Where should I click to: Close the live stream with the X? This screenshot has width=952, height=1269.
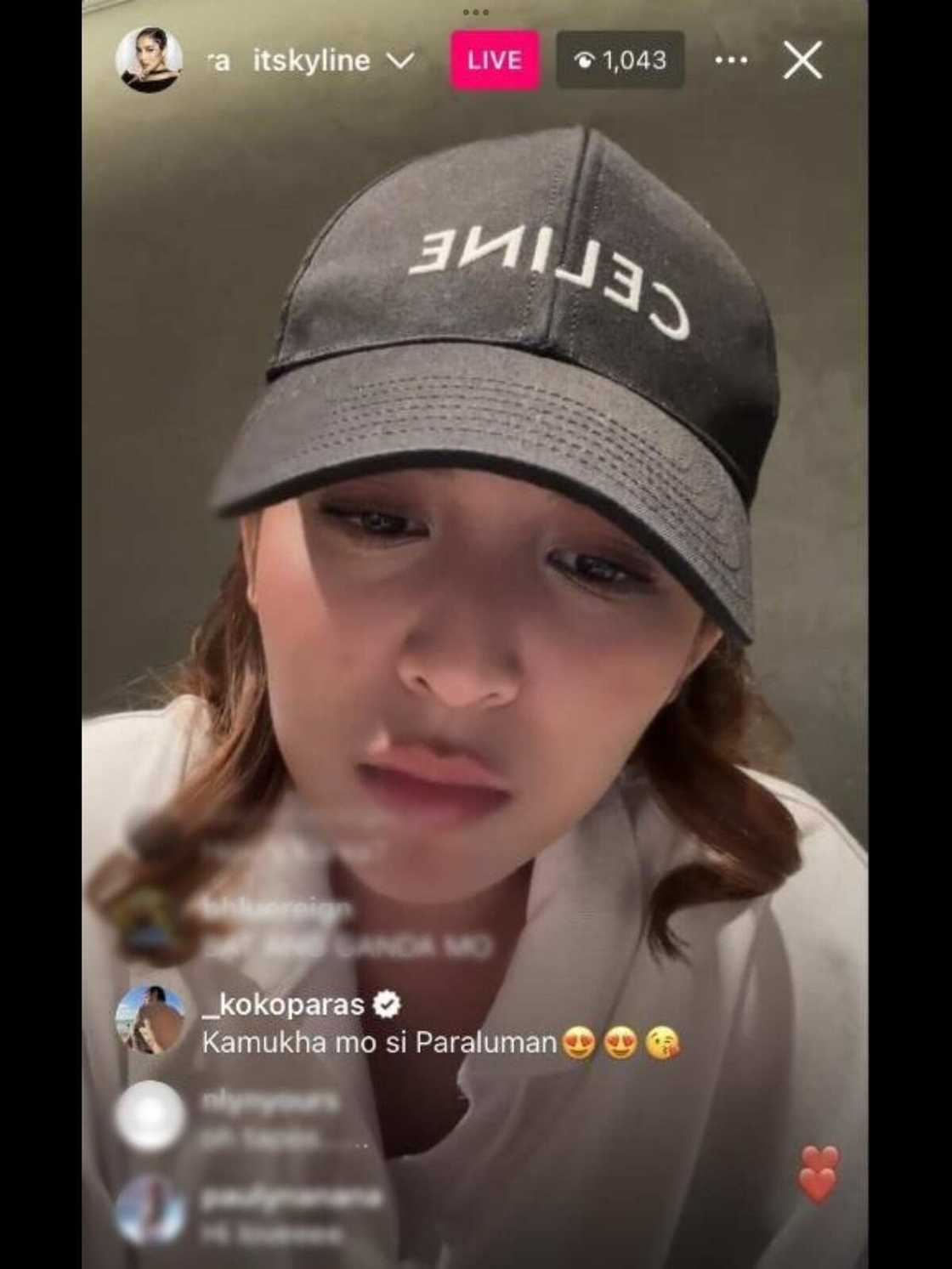803,59
